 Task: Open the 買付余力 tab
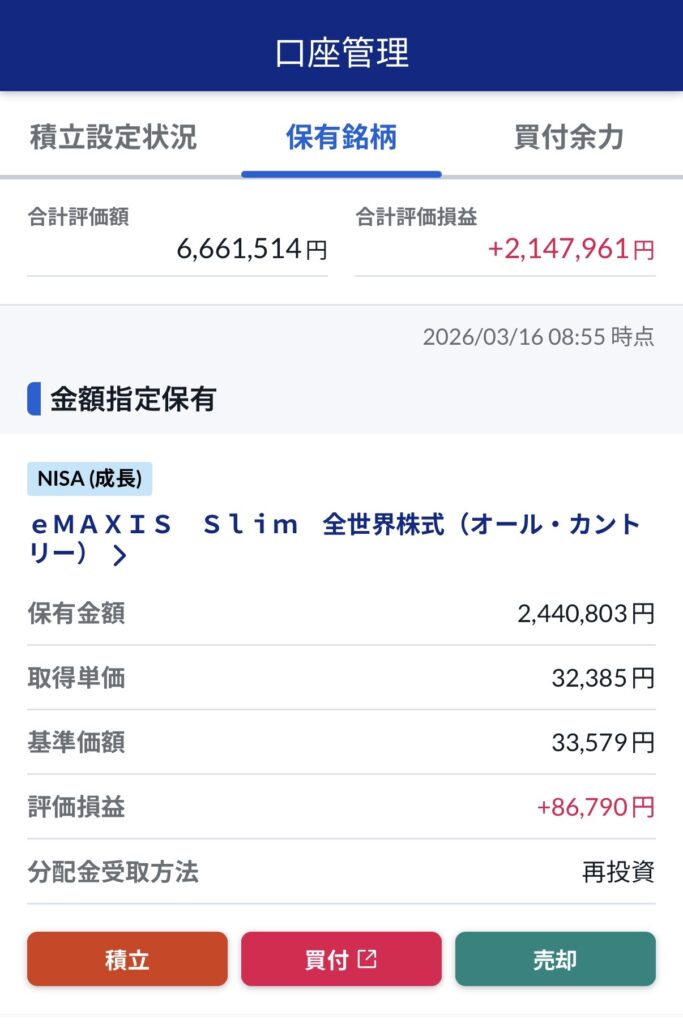[568, 137]
